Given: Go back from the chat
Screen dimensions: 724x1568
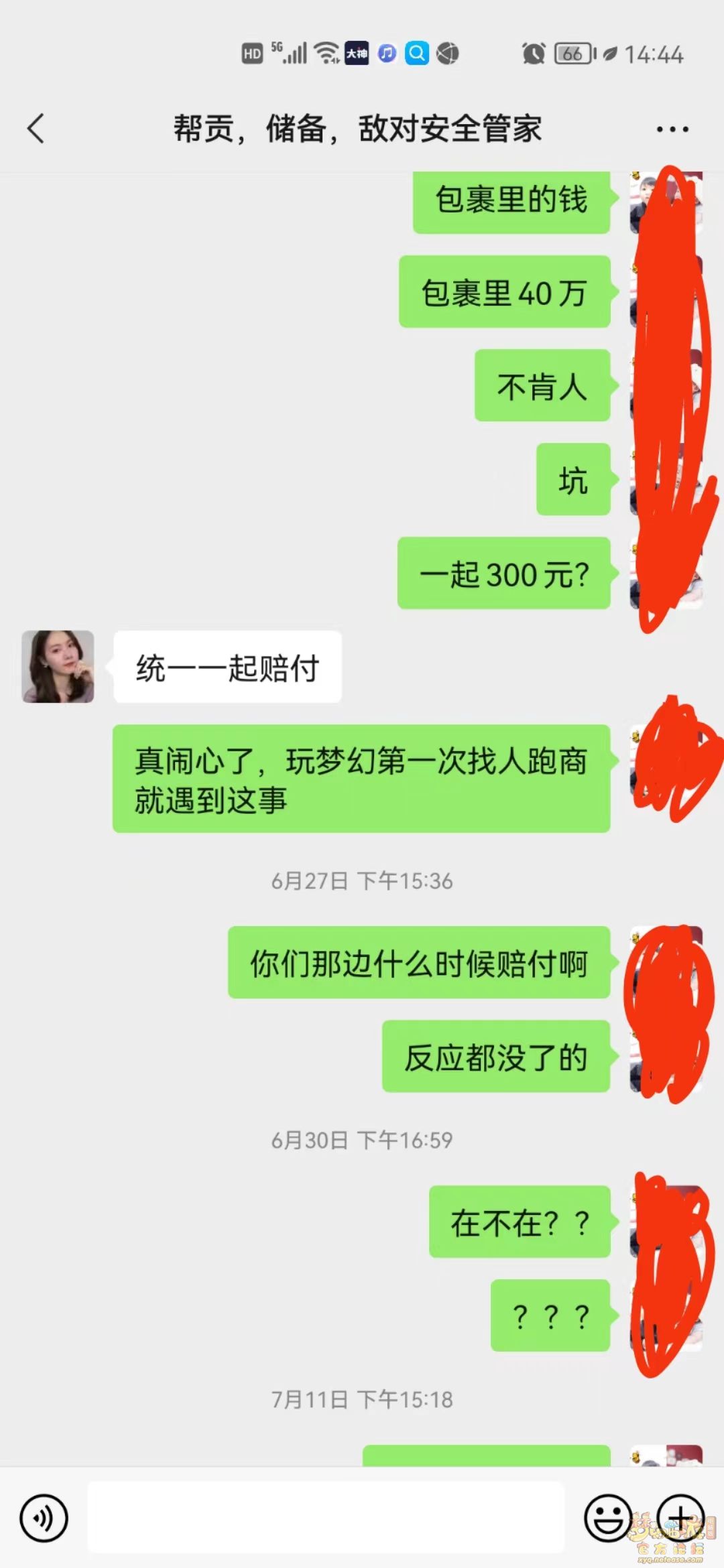Looking at the screenshot, I should (36, 128).
